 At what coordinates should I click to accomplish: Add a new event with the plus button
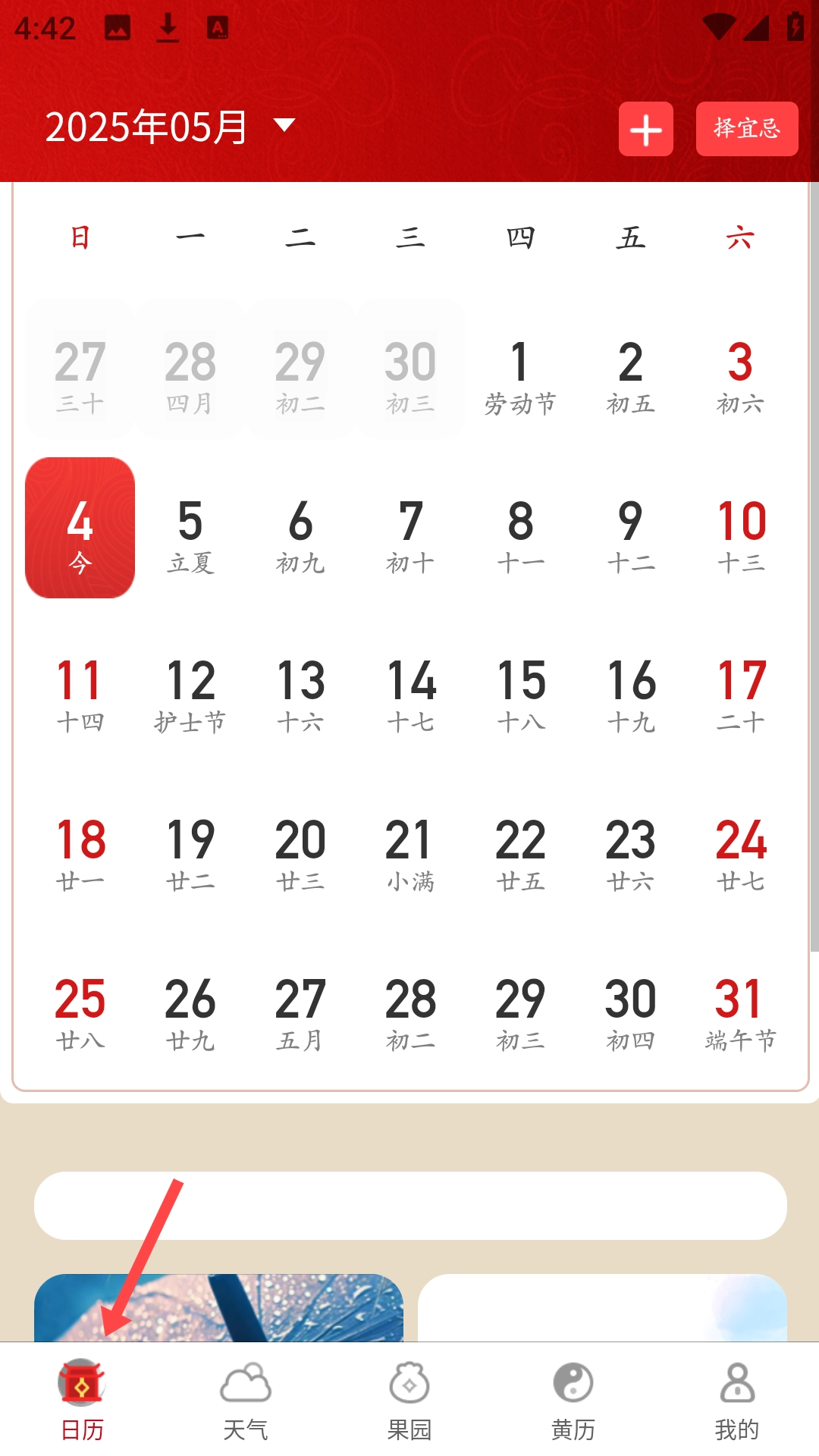tap(645, 130)
